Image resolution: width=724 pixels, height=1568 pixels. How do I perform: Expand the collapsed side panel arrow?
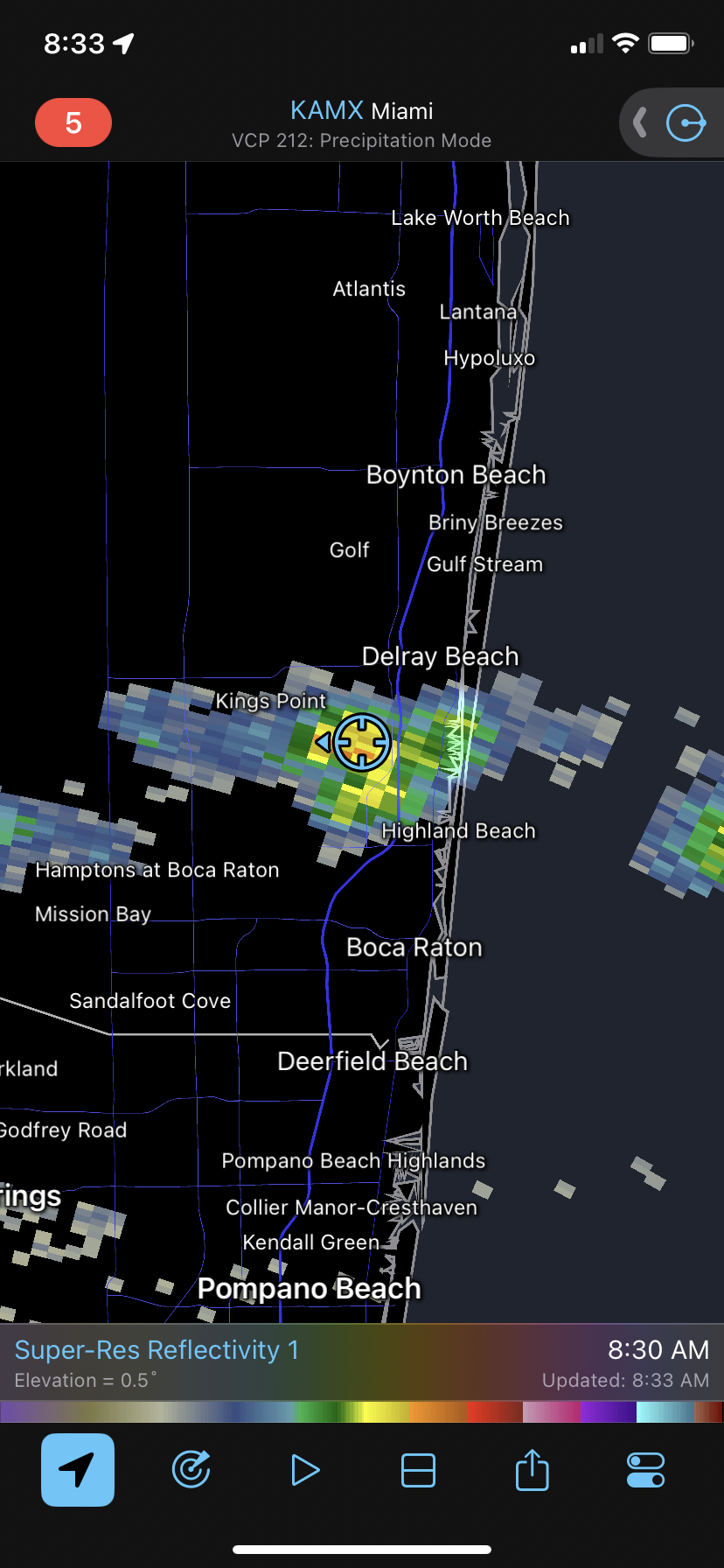click(x=640, y=122)
